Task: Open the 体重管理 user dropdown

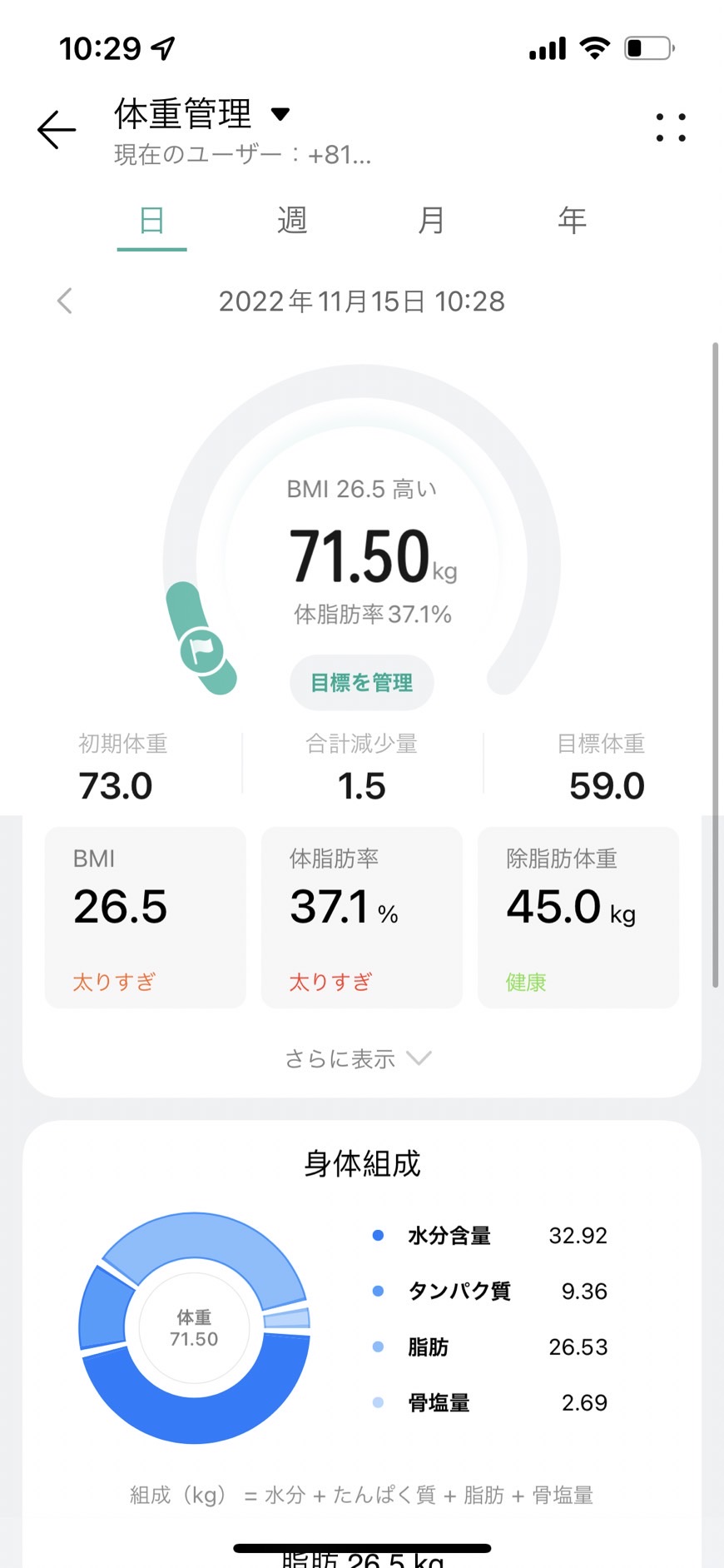Action: click(202, 114)
